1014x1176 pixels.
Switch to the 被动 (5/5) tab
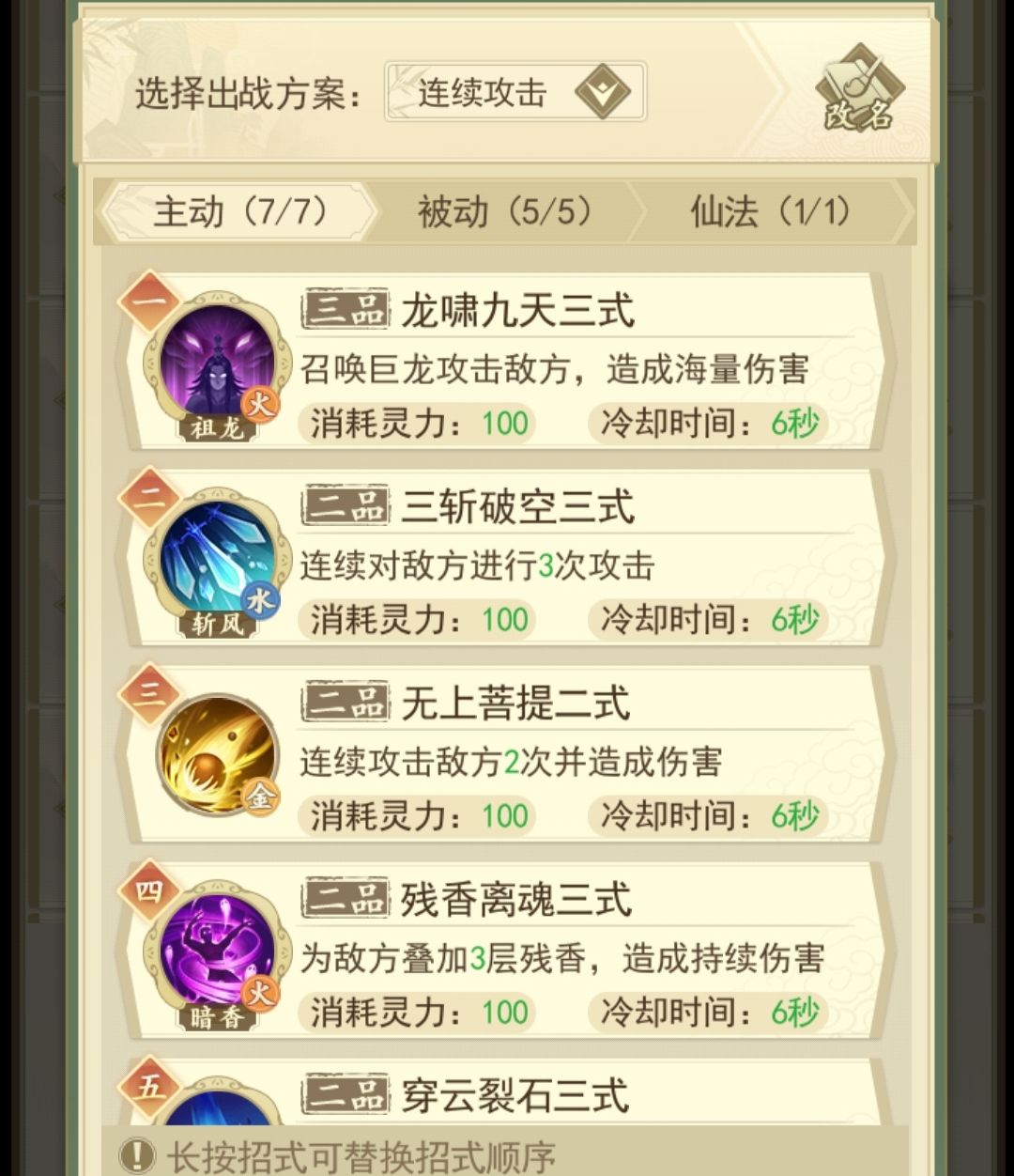[x=505, y=212]
